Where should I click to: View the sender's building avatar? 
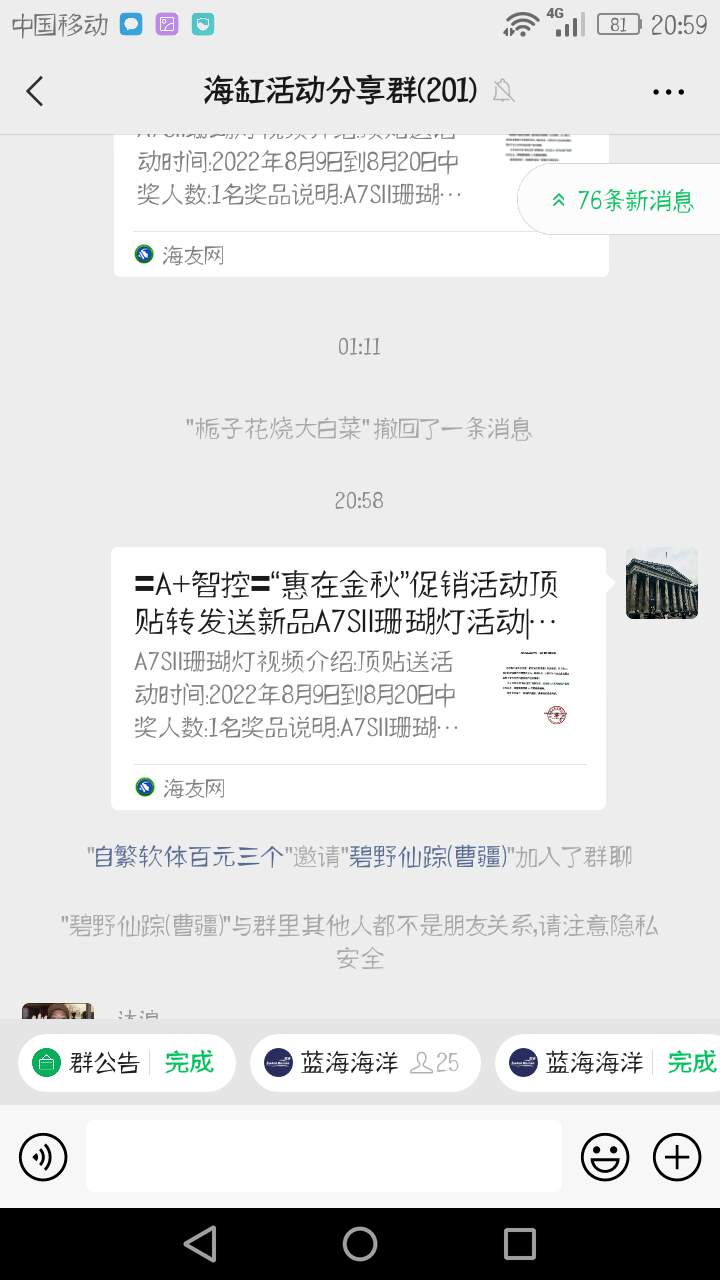coord(661,583)
